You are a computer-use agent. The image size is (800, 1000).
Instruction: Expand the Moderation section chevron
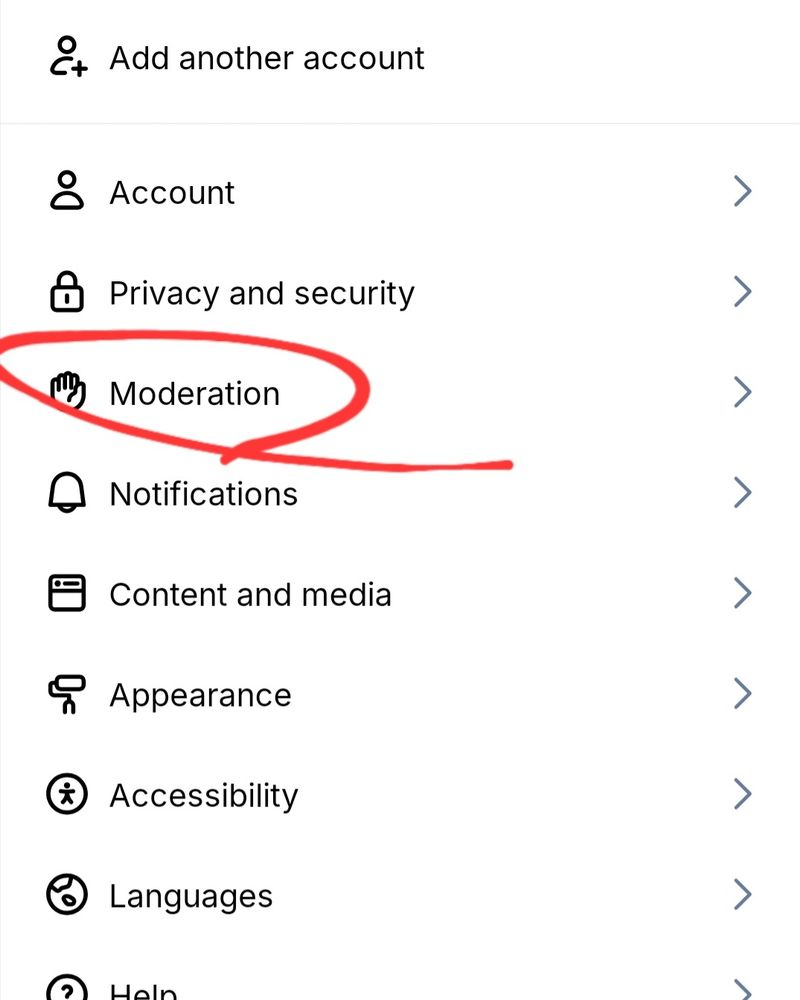(742, 392)
